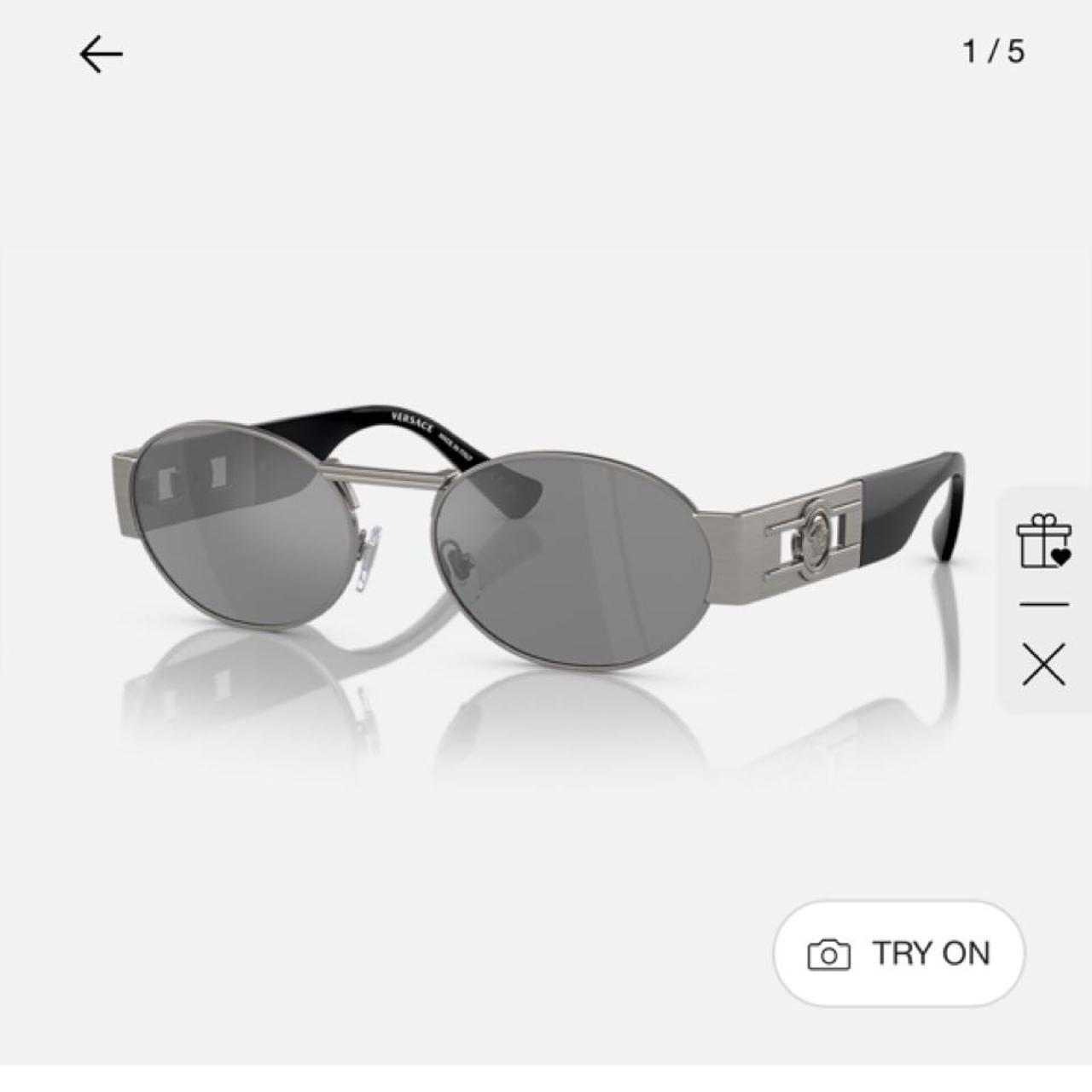Tap the TRY ON button
The image size is (1092, 1092).
(898, 953)
